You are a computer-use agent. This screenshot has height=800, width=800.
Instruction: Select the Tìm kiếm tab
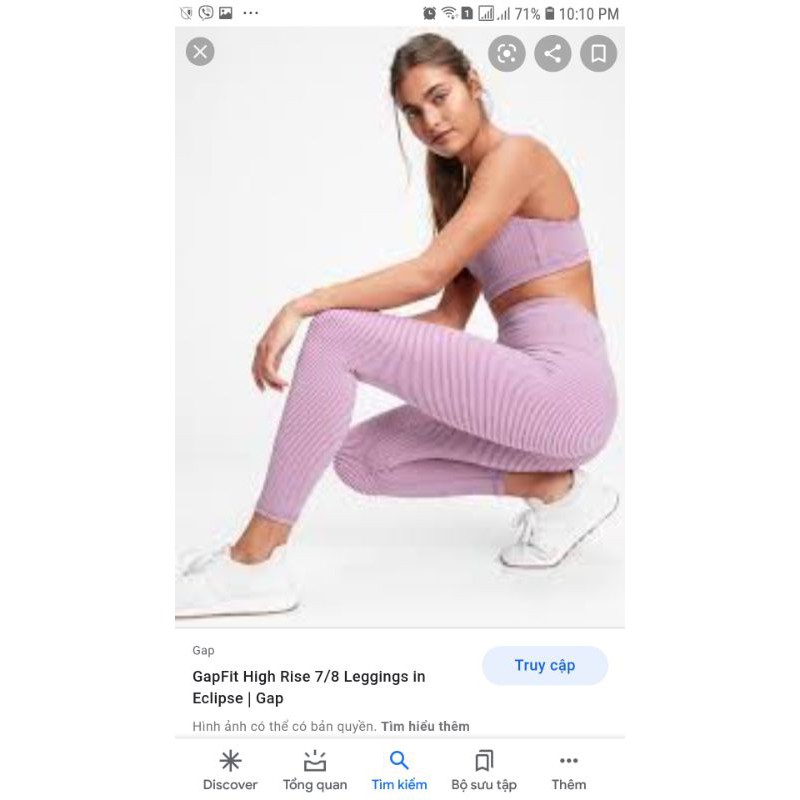[x=399, y=770]
